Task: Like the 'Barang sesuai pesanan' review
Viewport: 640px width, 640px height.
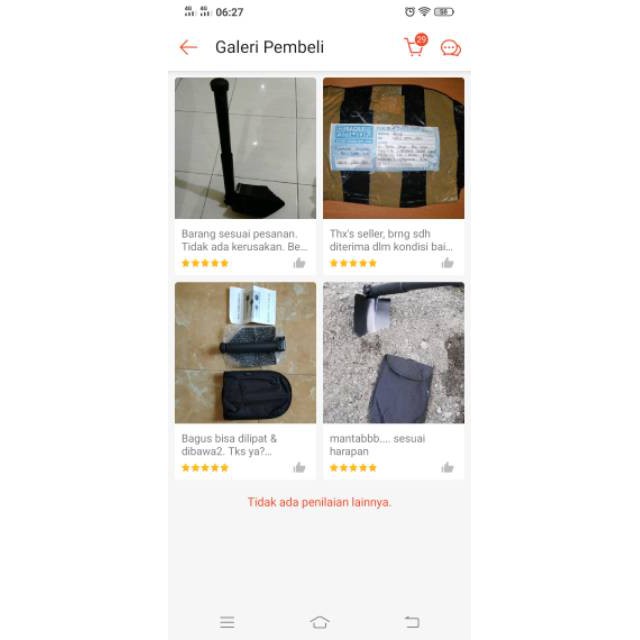Action: [299, 263]
